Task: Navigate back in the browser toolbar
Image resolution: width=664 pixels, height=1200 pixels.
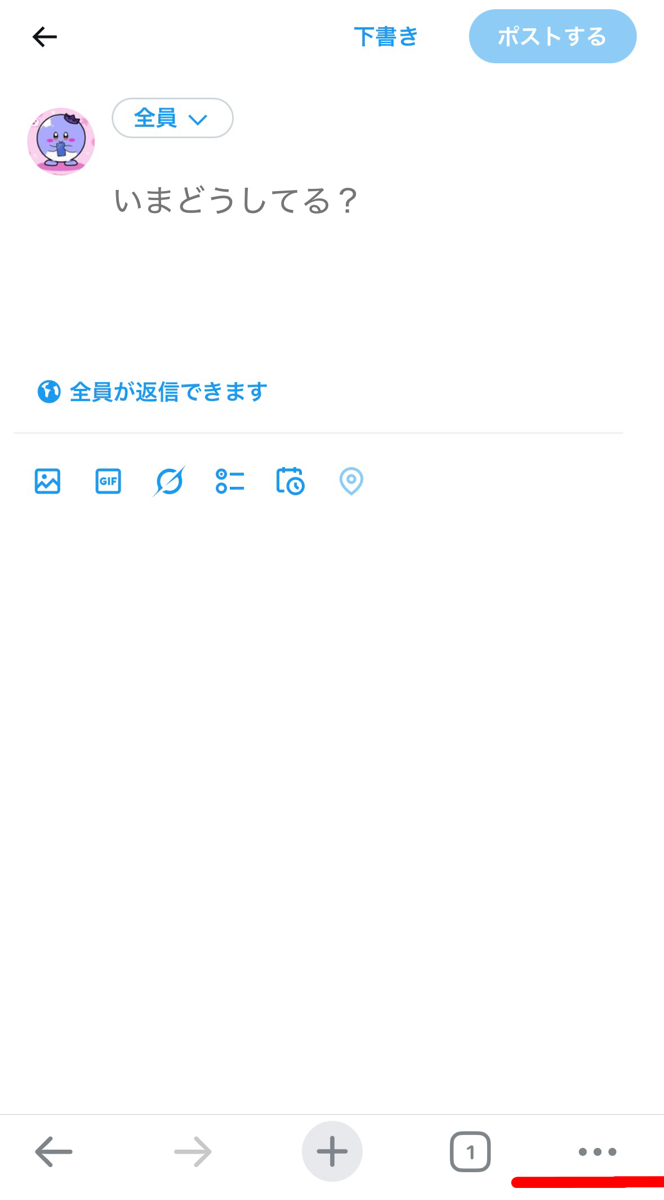Action: coord(54,1152)
